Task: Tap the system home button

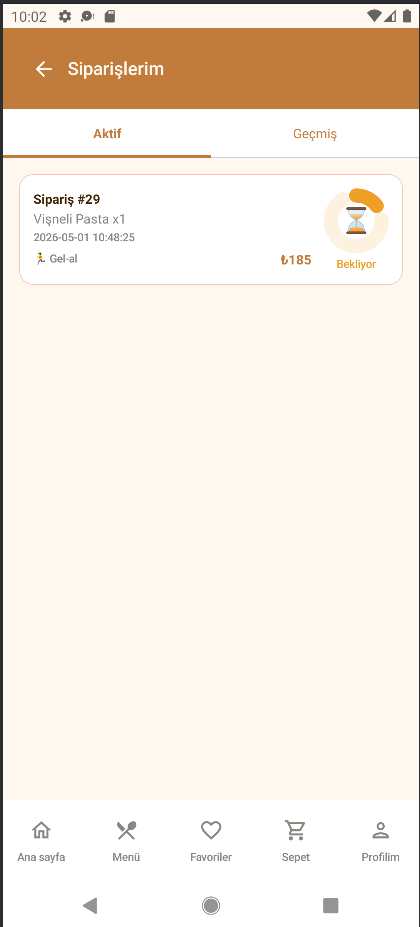Action: (211, 905)
